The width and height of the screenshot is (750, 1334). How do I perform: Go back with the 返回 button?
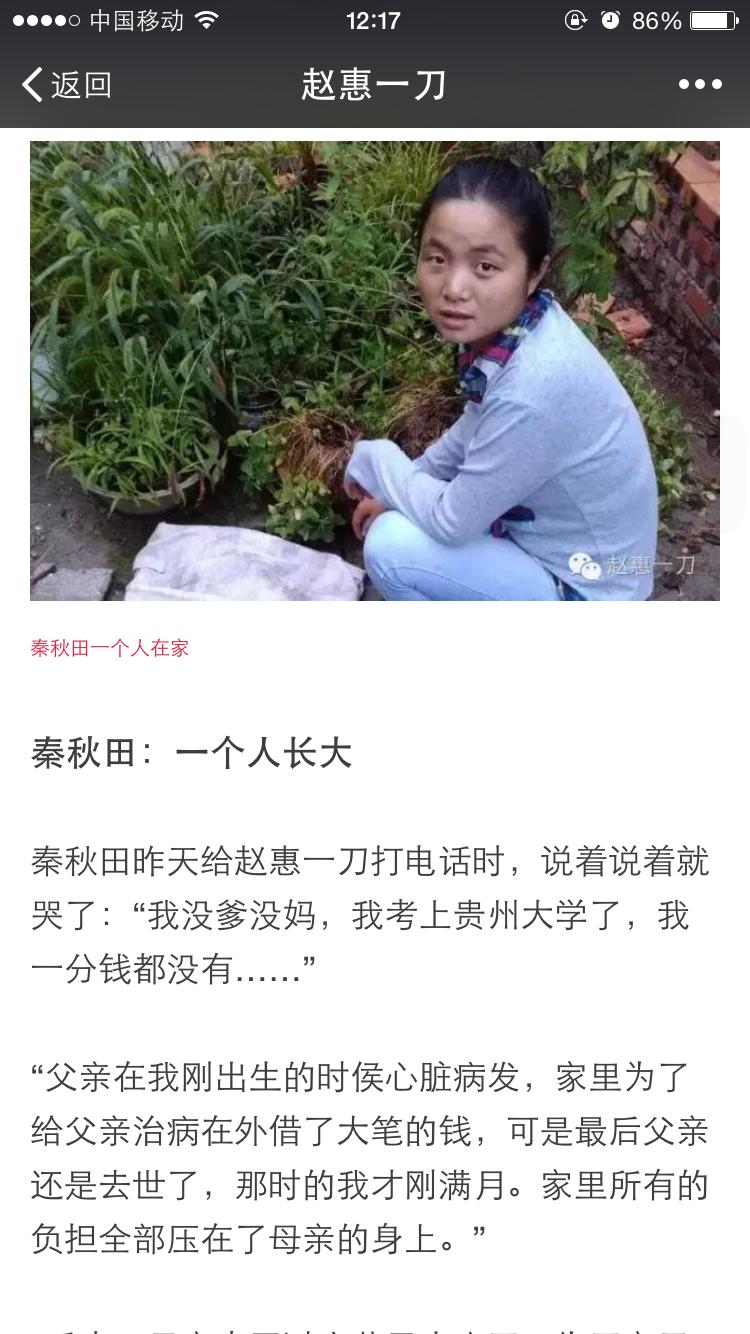pos(66,85)
